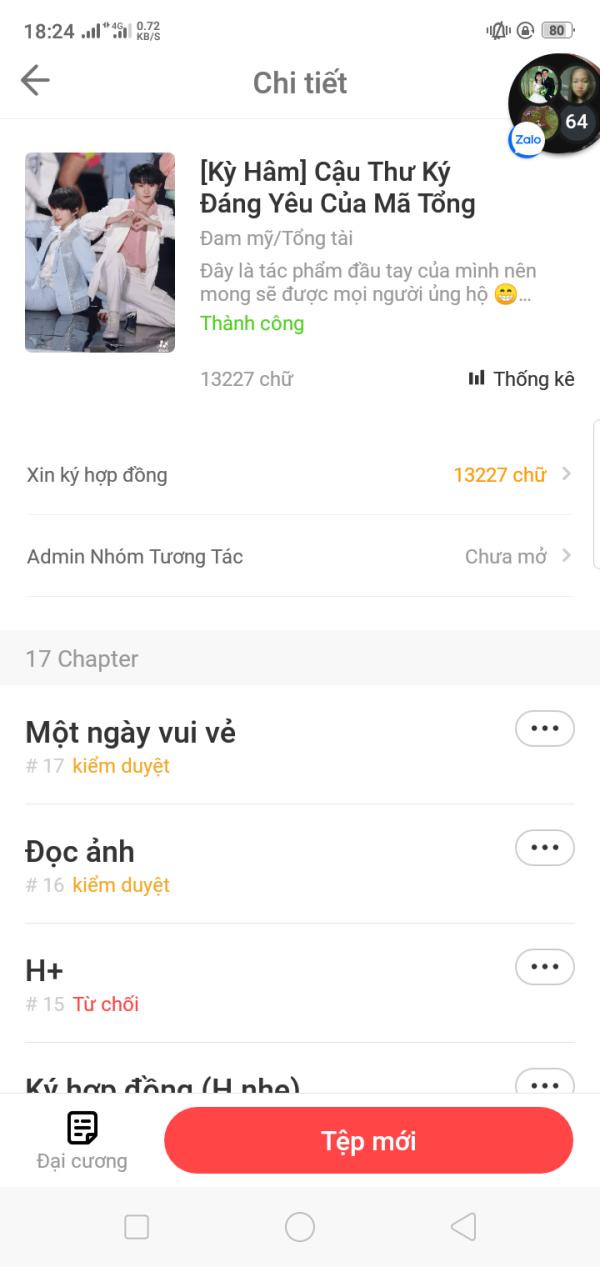Go back using the top arrow
Screen dimensions: 600x1267
(35, 81)
